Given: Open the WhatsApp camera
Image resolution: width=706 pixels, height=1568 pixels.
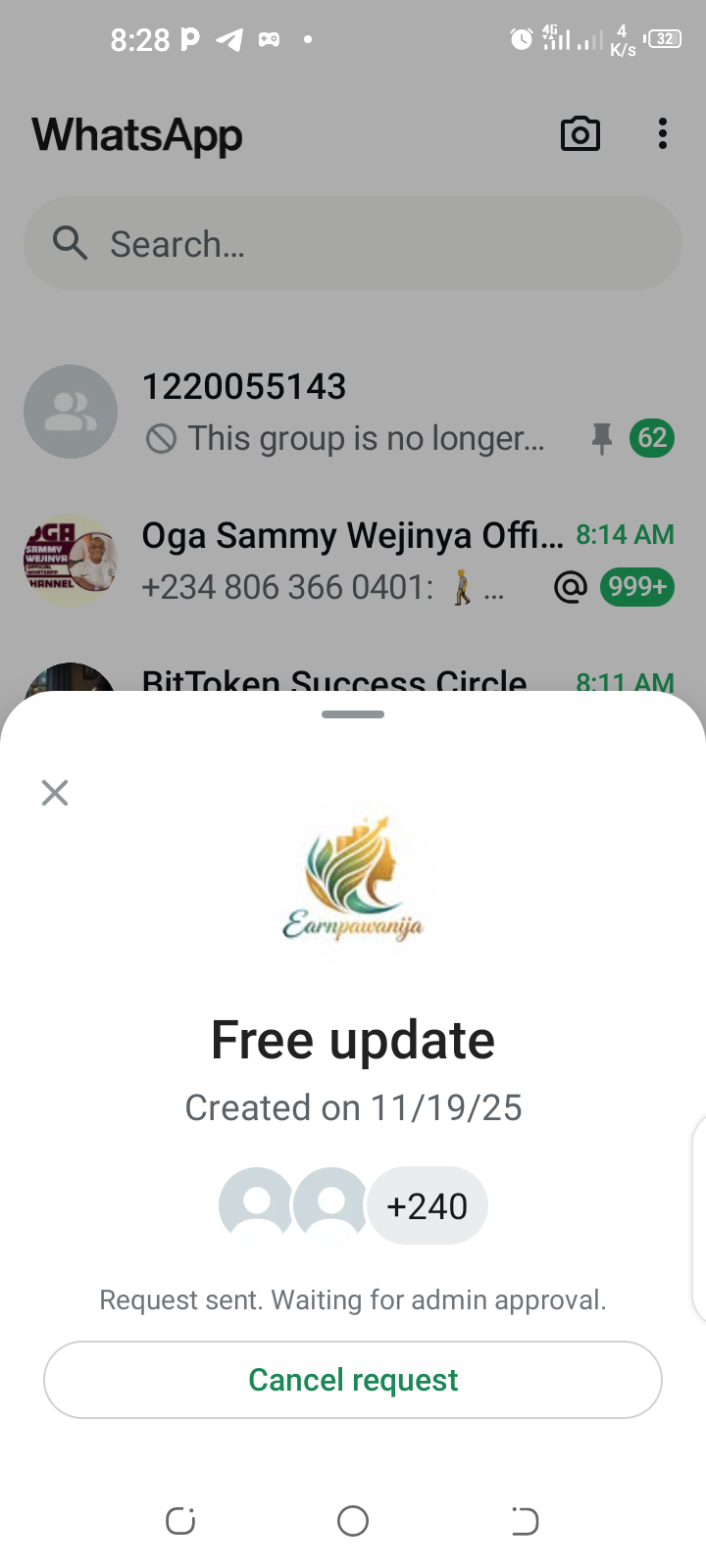Looking at the screenshot, I should (x=580, y=134).
